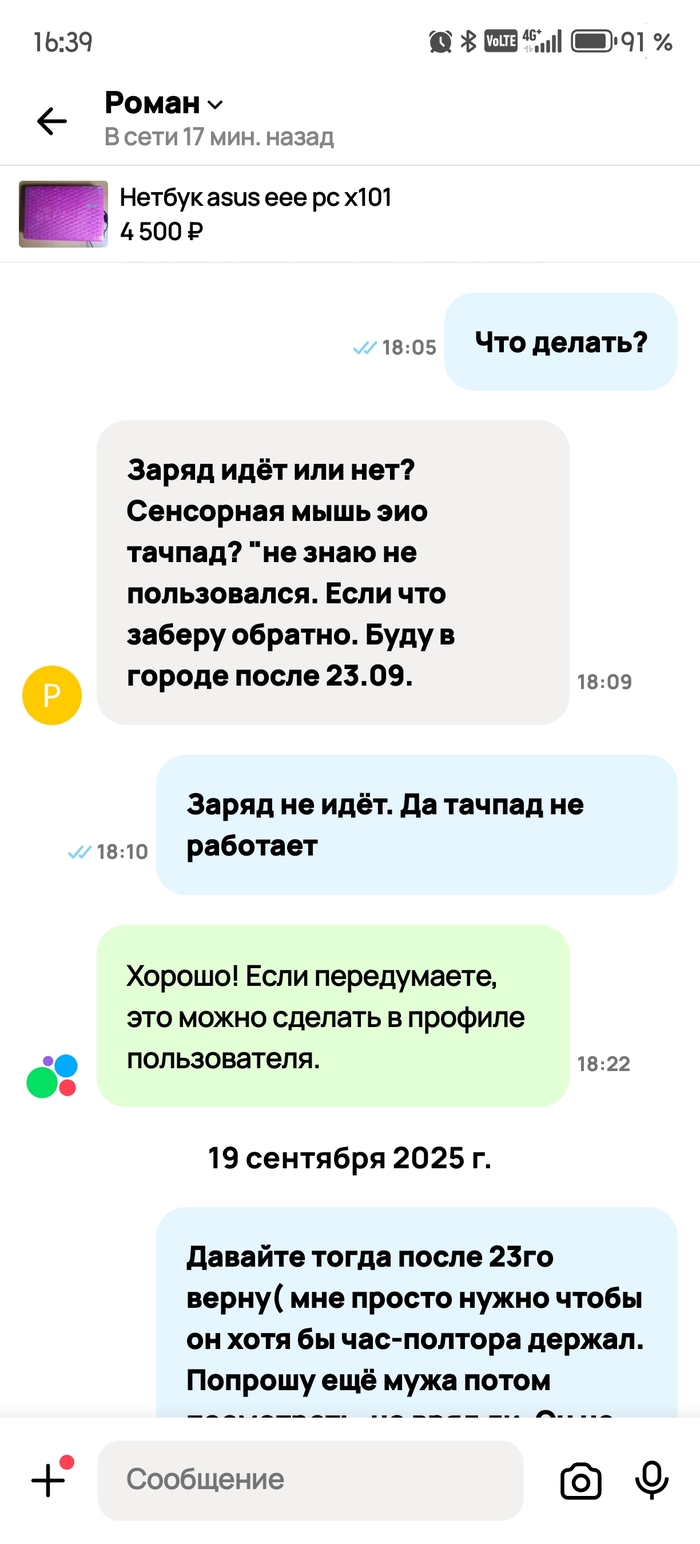
Task: Open the attachment plus menu
Action: [49, 1479]
